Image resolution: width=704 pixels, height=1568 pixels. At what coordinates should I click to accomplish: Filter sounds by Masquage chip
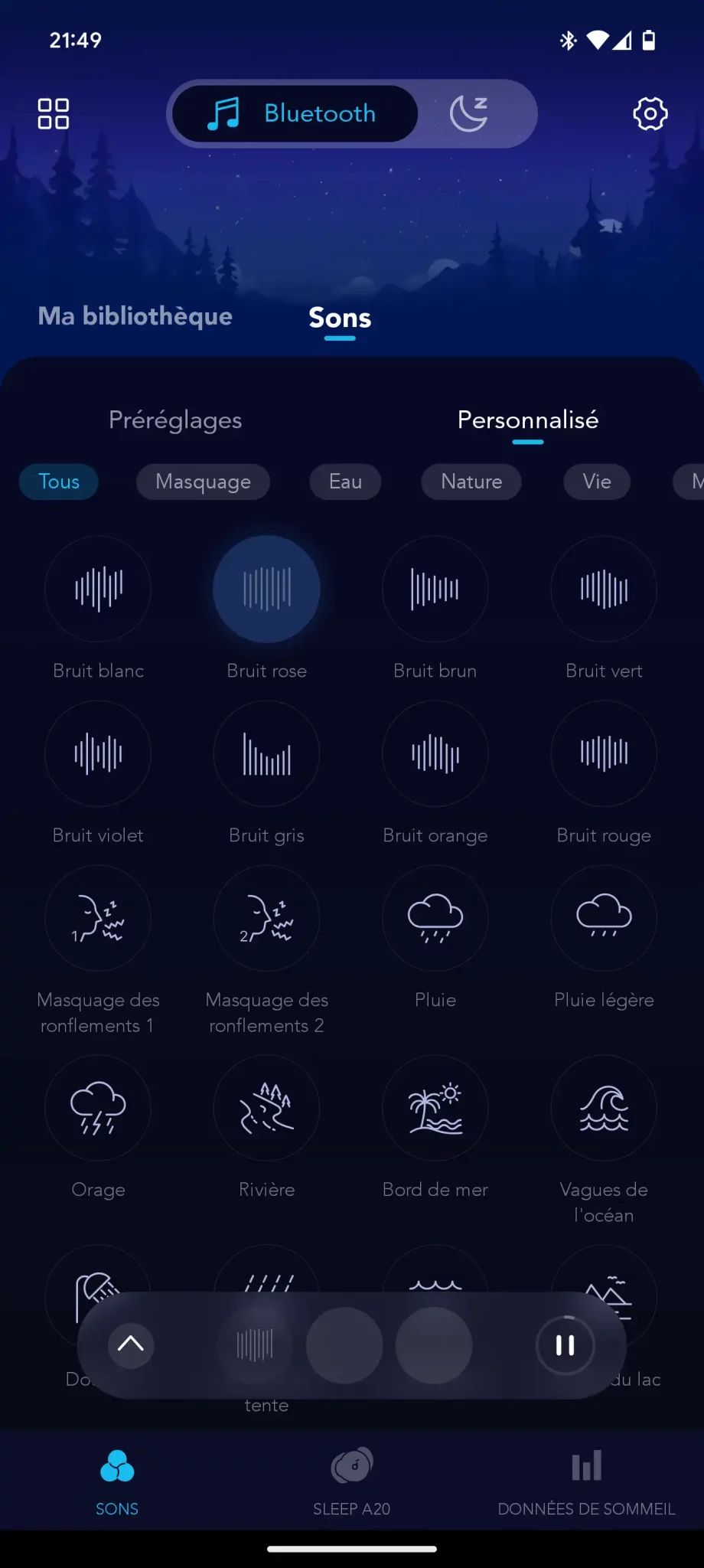click(203, 482)
